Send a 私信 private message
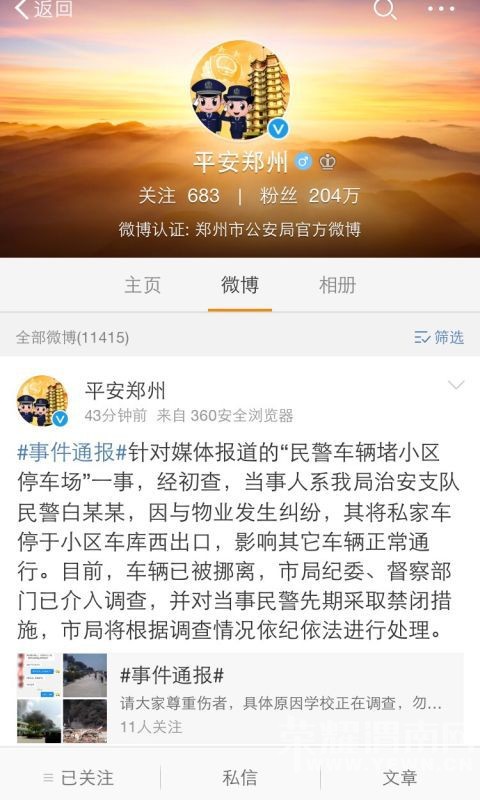 click(240, 778)
